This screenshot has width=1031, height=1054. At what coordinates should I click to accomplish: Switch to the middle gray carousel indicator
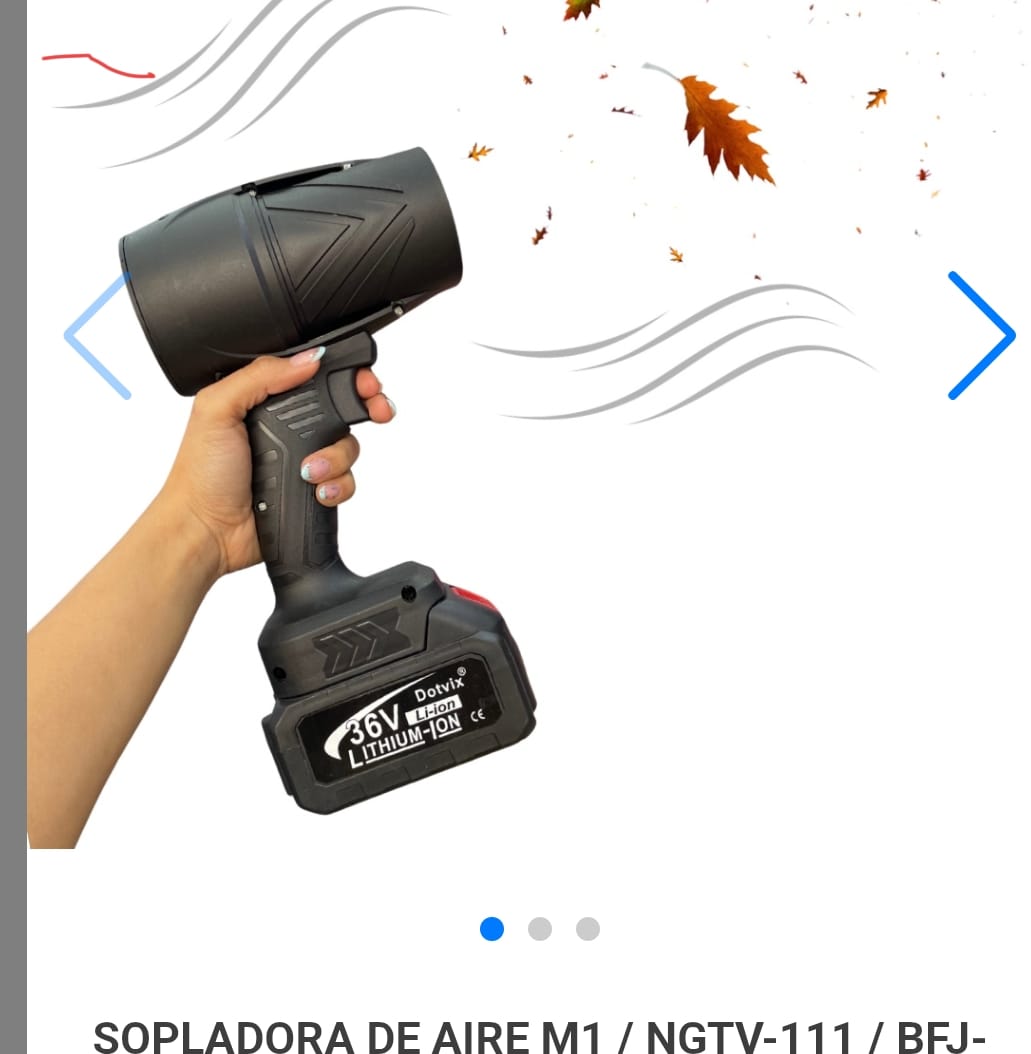click(541, 929)
